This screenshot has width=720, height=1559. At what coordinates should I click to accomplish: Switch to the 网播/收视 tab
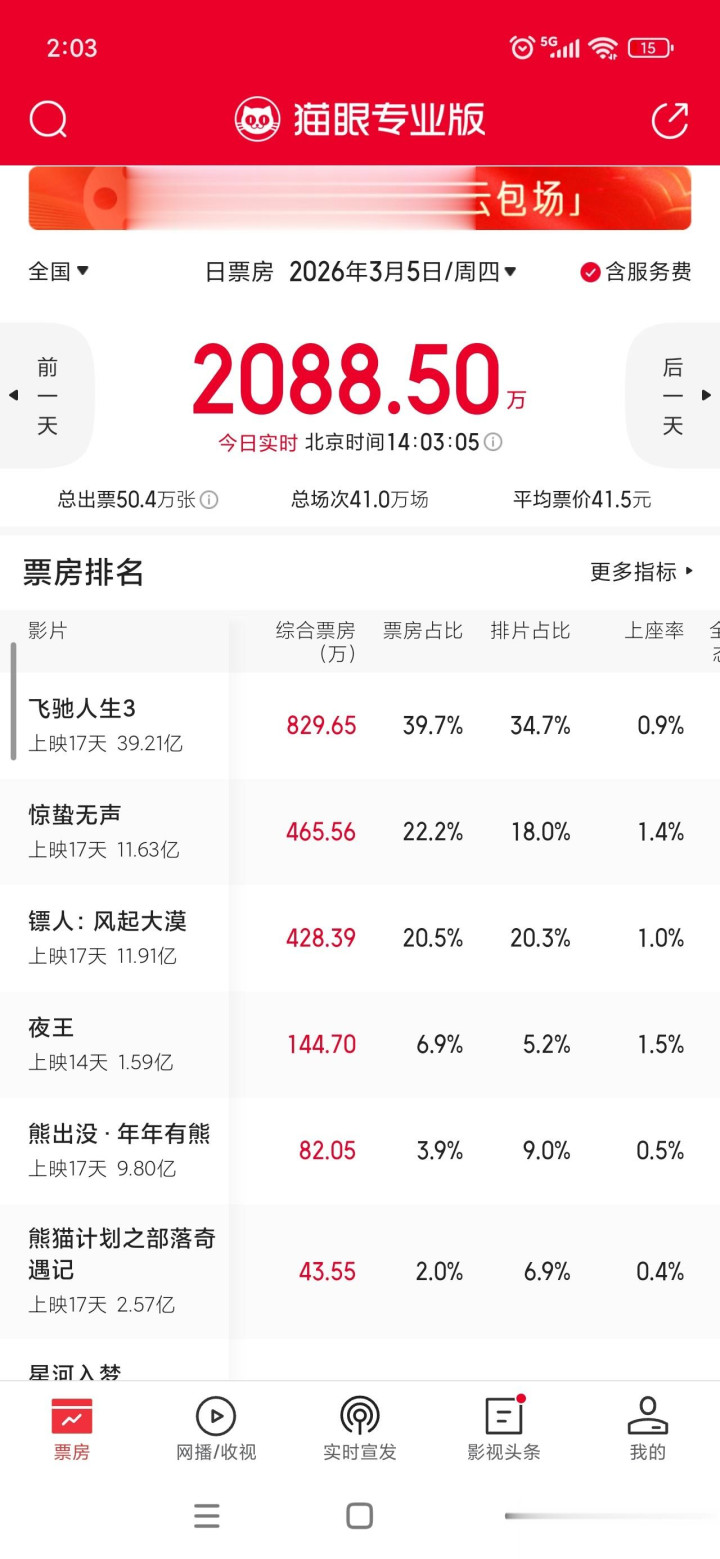(216, 1430)
